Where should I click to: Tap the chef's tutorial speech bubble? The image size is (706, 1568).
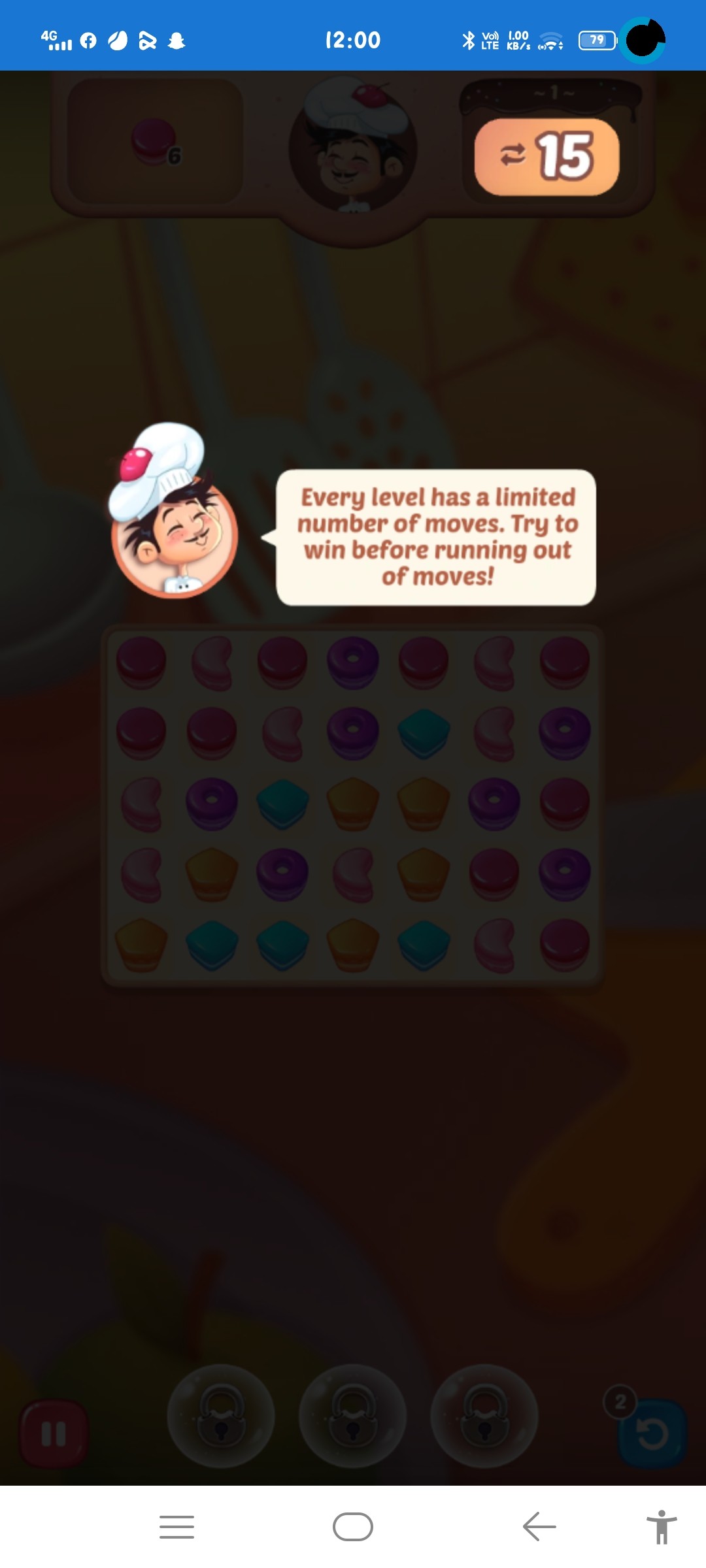(436, 537)
